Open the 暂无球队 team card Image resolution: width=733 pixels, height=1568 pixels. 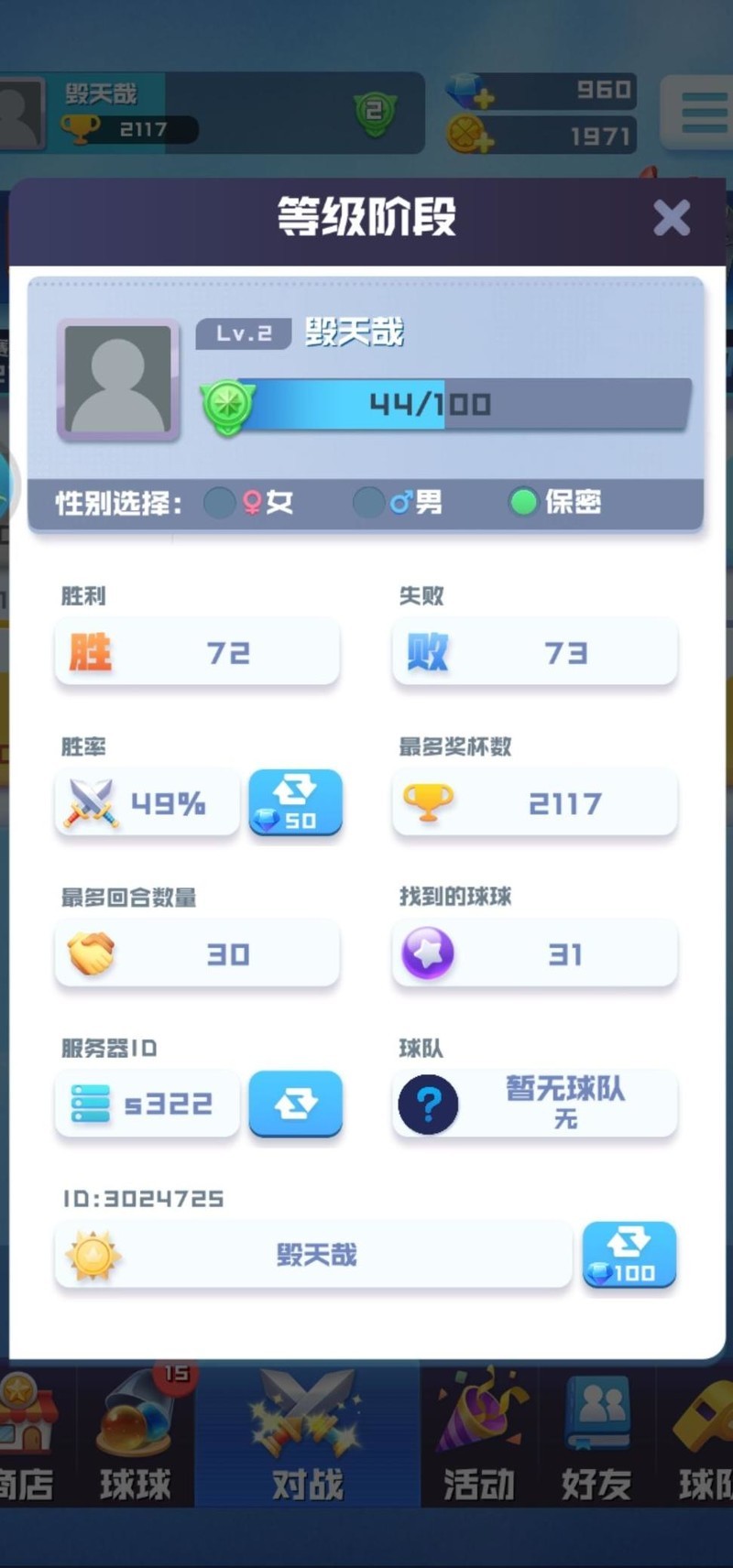click(x=535, y=1104)
